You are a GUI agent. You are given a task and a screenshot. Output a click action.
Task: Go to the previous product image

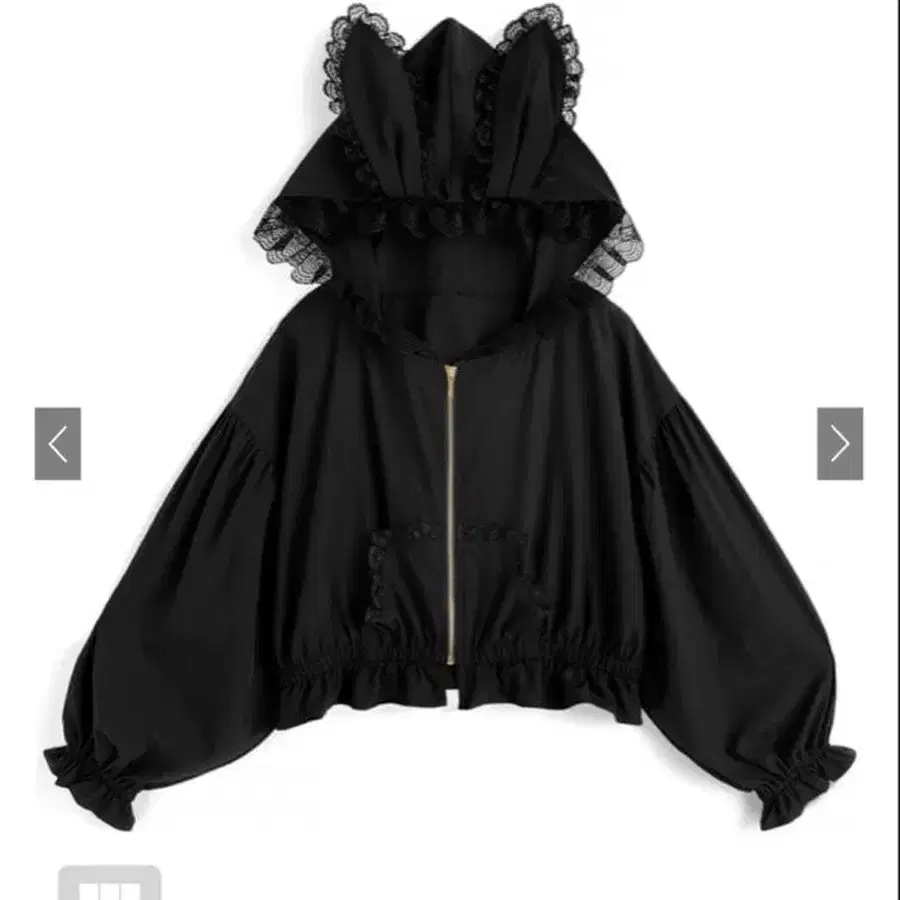coord(58,443)
